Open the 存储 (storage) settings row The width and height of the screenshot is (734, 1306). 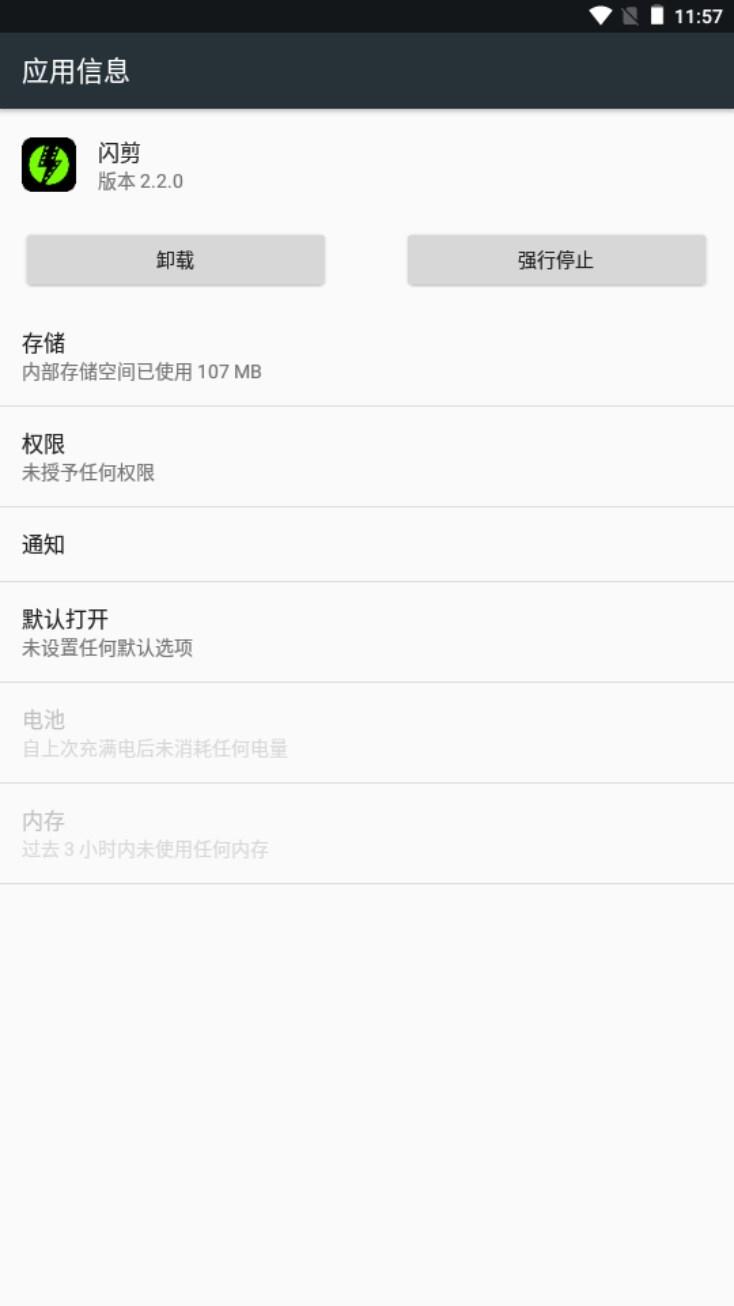[367, 356]
